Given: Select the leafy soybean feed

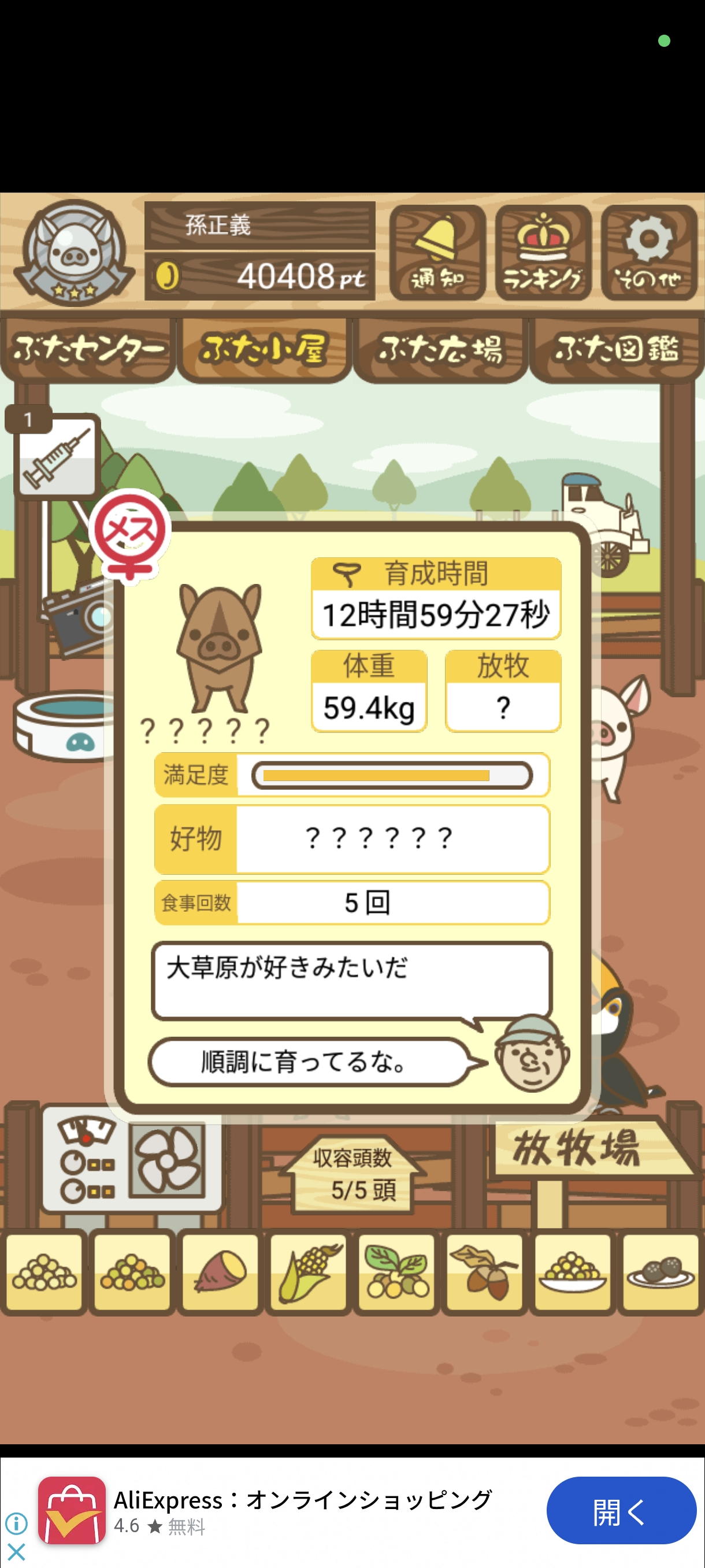Looking at the screenshot, I should click(396, 1272).
